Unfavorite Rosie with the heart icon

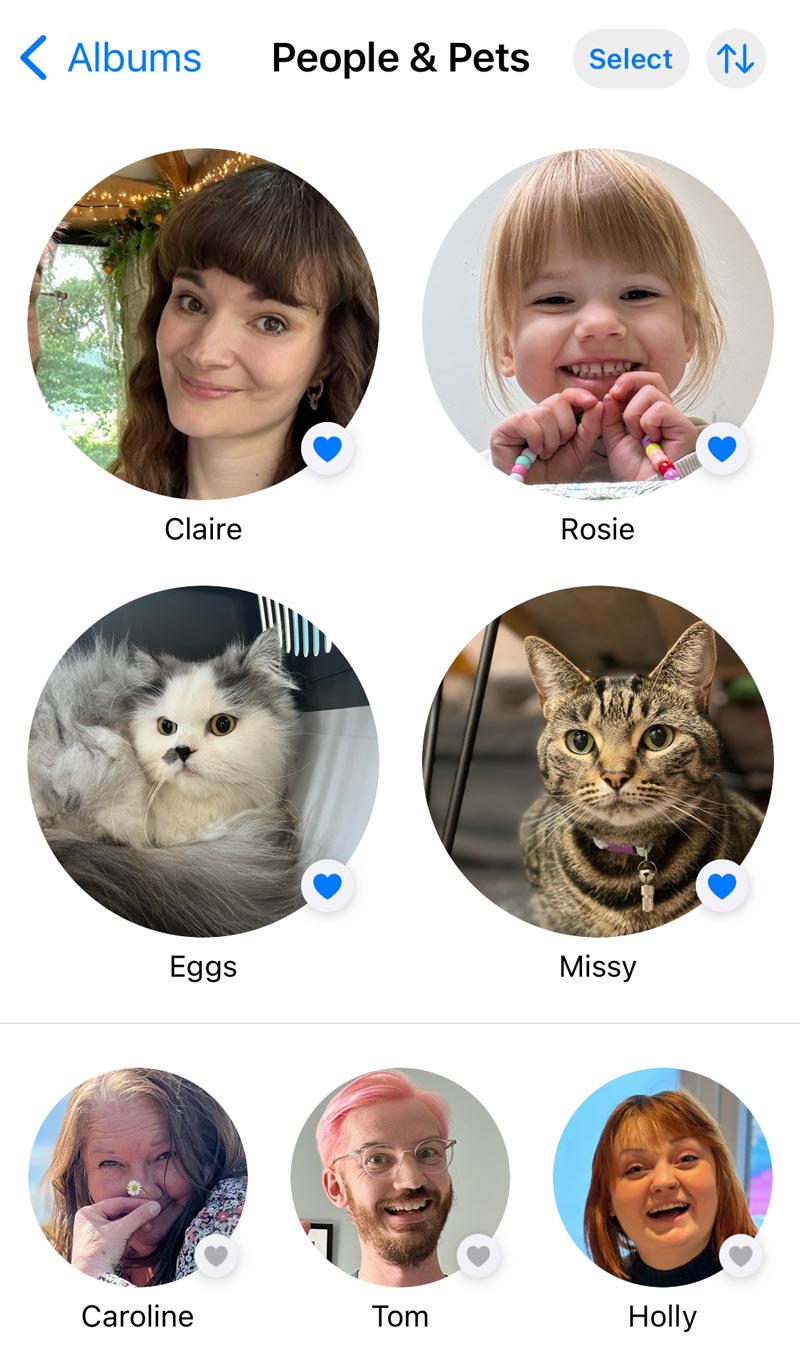pos(722,448)
